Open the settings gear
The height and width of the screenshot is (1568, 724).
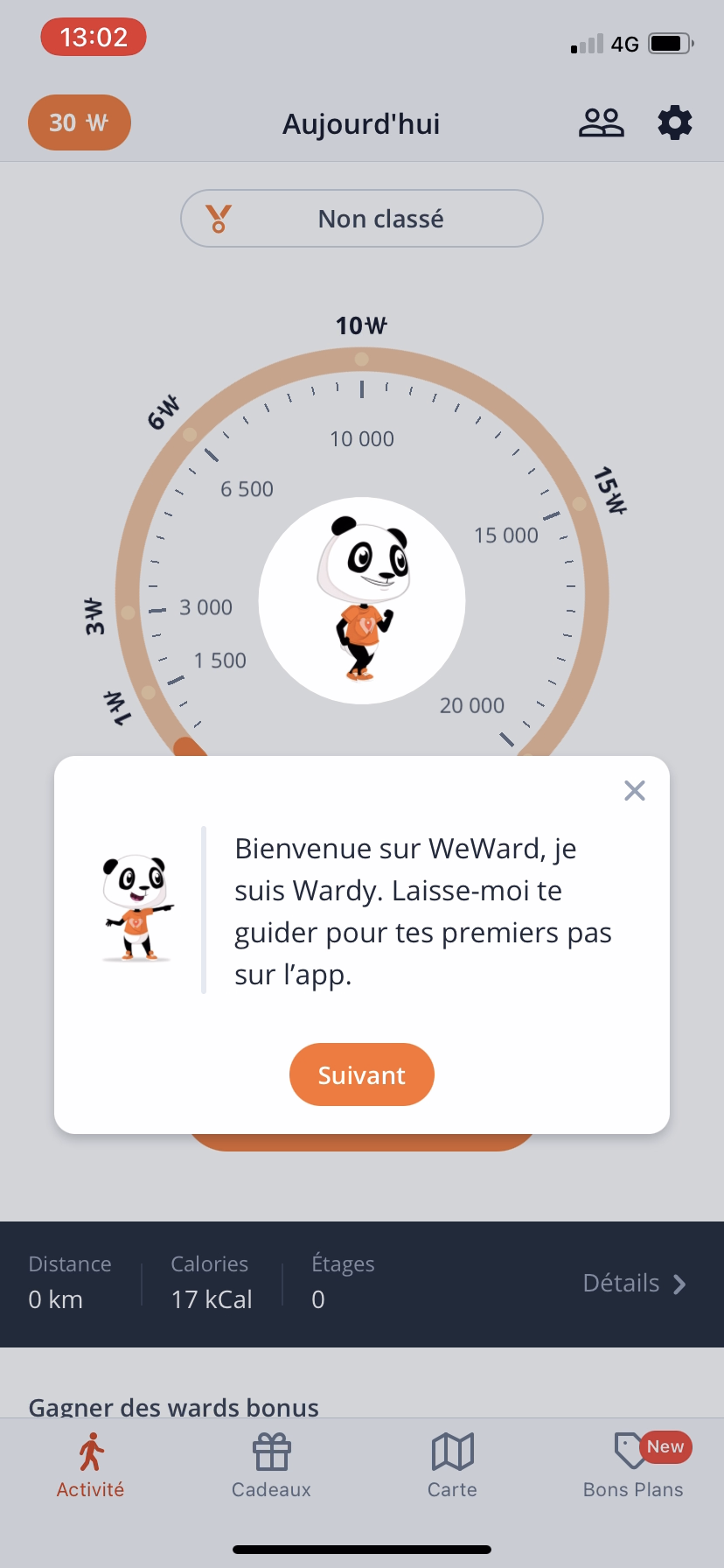coord(675,123)
